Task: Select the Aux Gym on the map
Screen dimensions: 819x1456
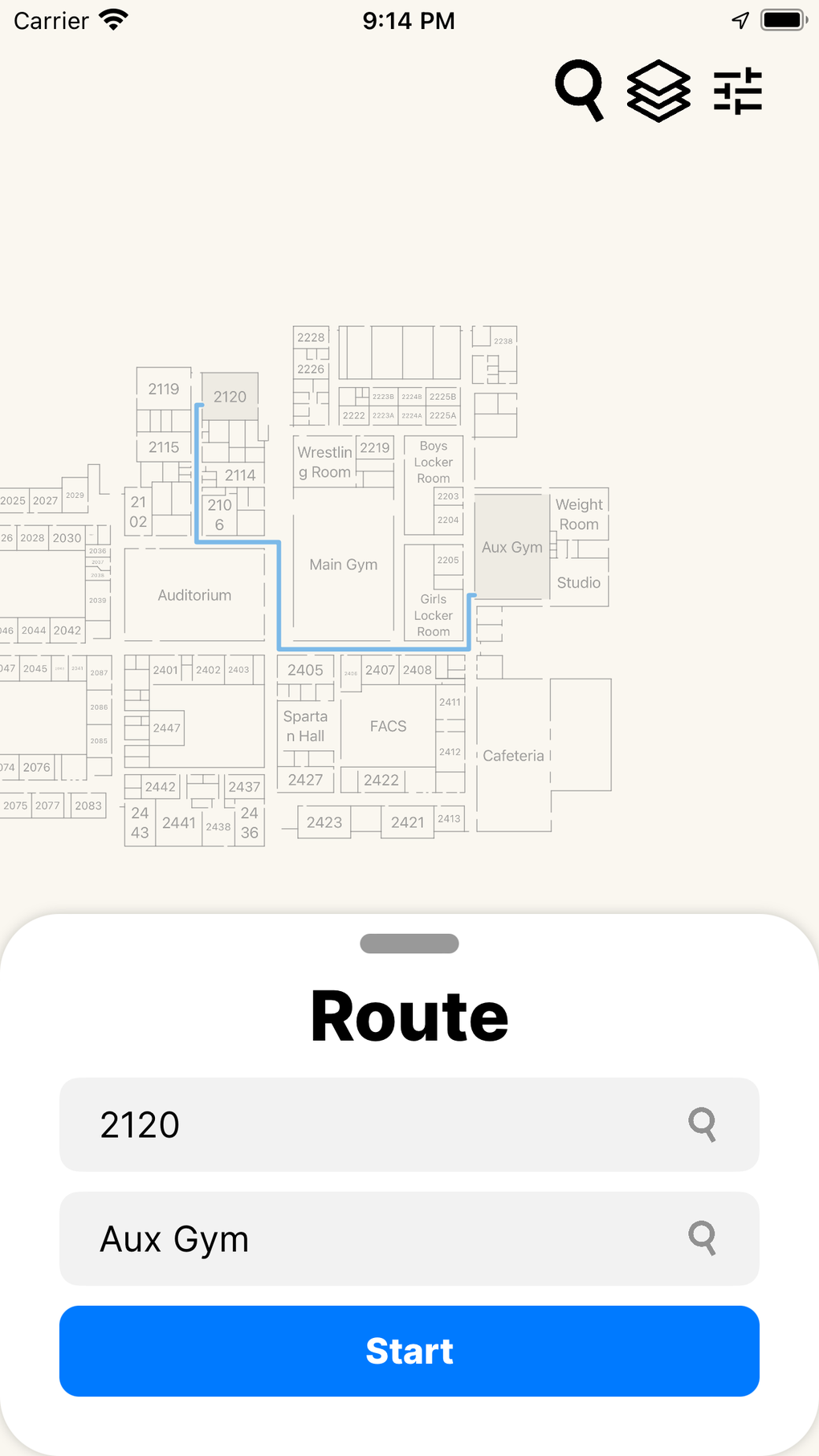Action: tap(511, 547)
